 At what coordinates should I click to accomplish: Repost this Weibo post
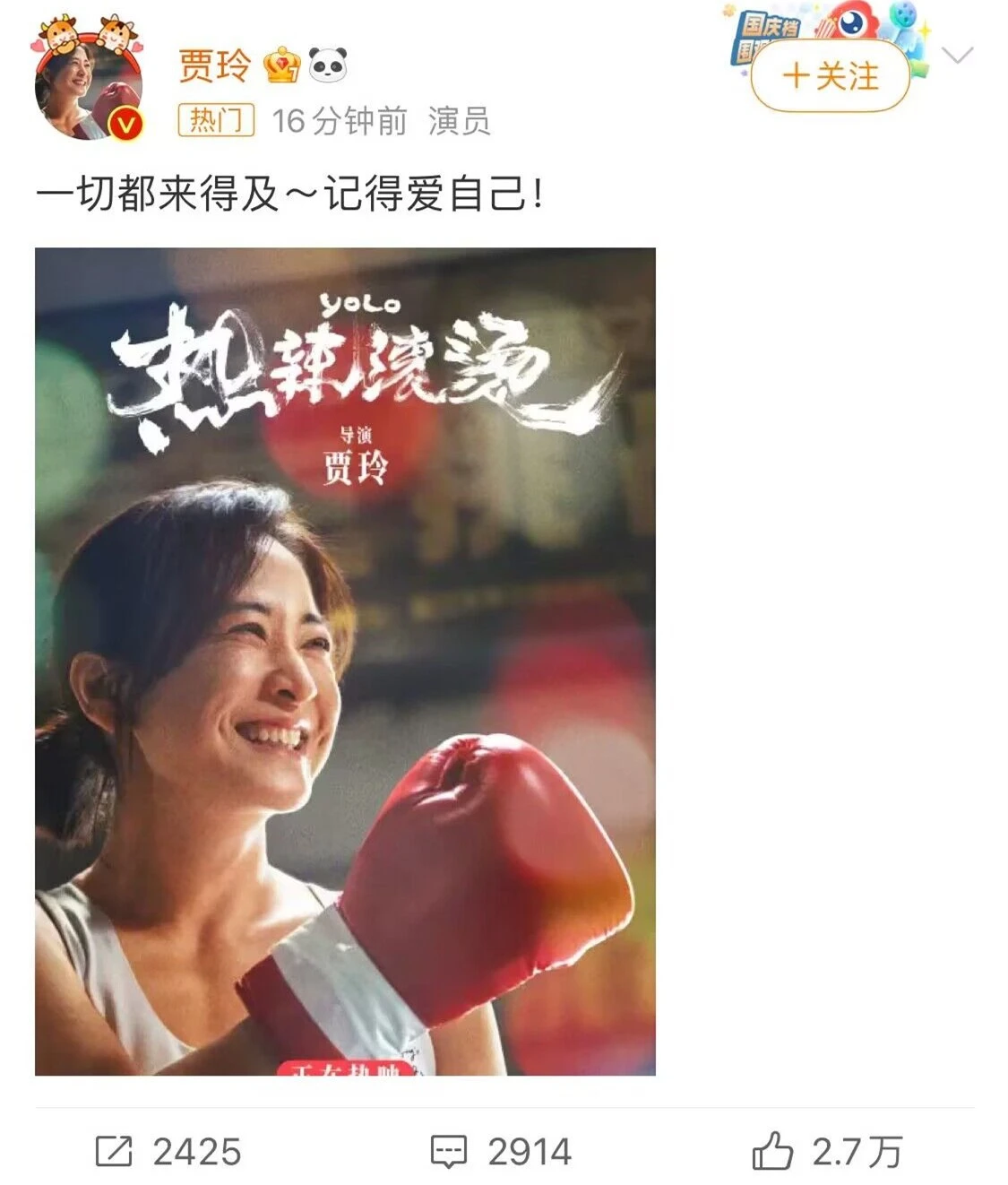168,1152
